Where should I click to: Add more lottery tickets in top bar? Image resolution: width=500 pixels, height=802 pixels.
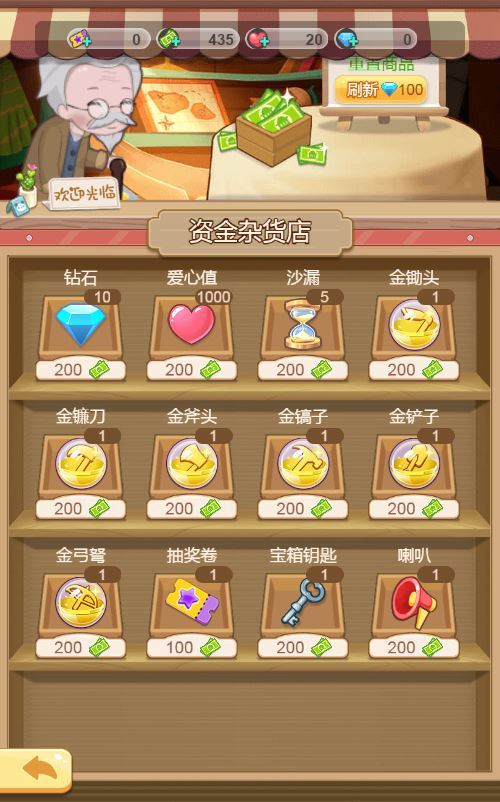tap(79, 39)
